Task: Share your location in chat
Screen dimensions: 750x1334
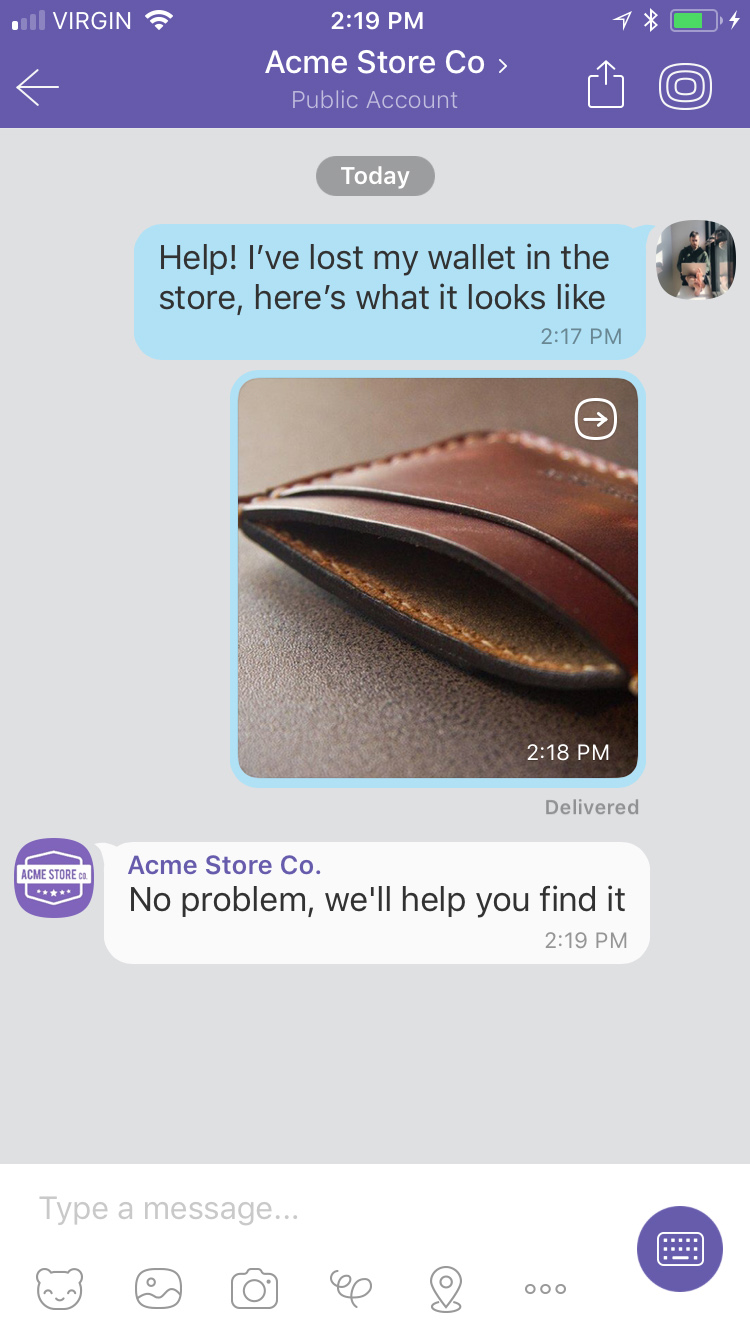Action: 446,1288
